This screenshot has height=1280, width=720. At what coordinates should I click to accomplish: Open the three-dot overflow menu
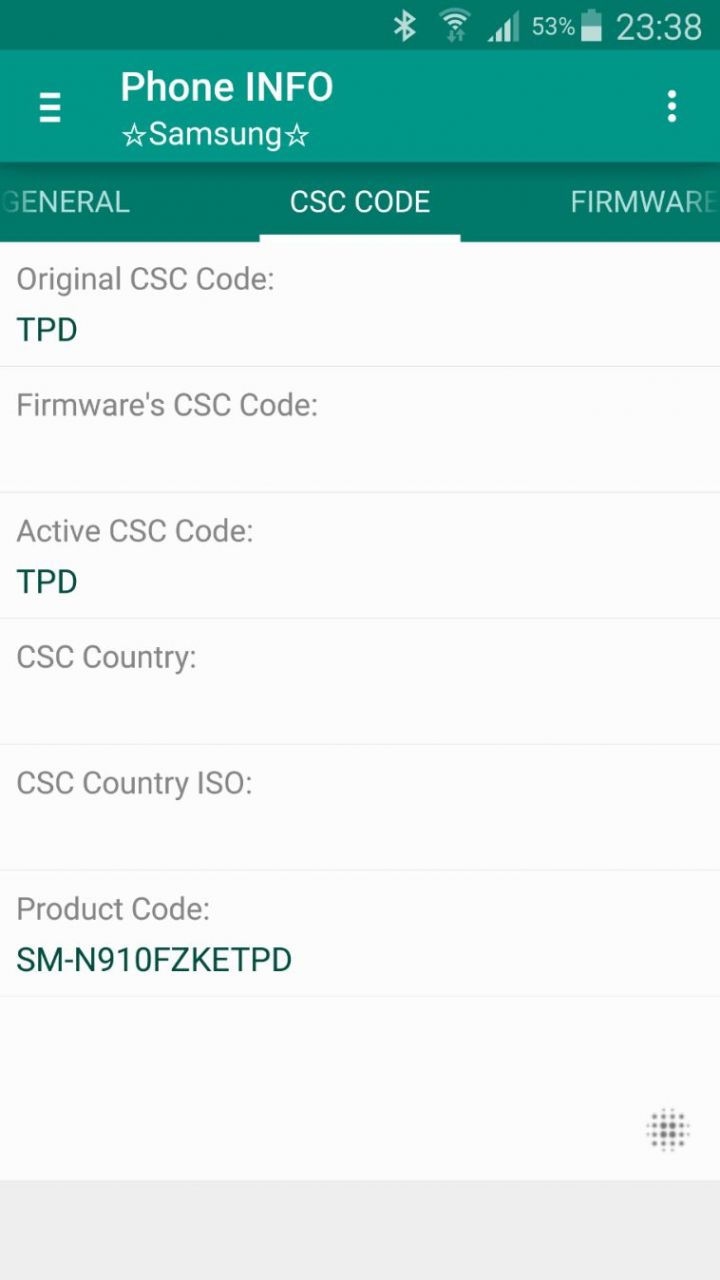click(x=672, y=106)
